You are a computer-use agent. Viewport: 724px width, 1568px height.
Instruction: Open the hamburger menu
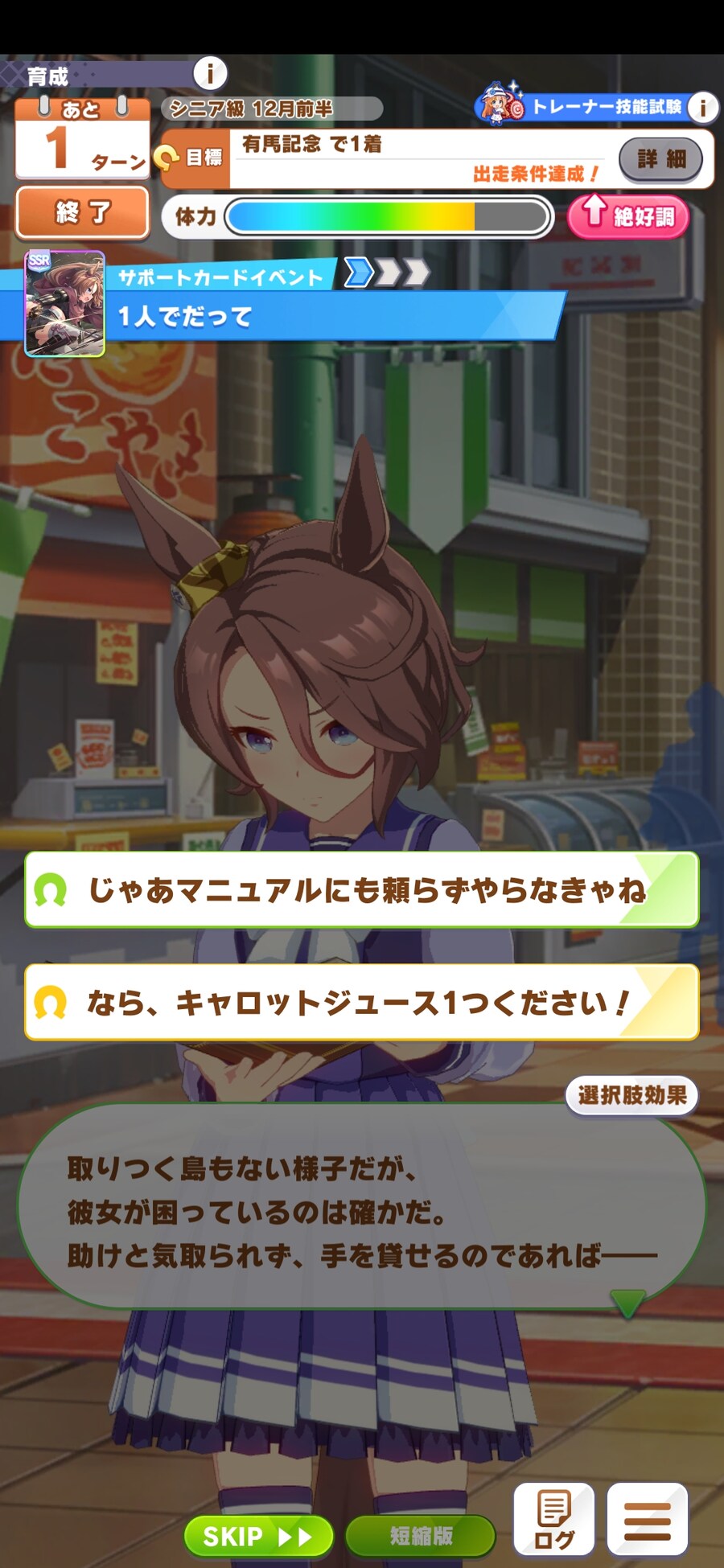point(647,1519)
